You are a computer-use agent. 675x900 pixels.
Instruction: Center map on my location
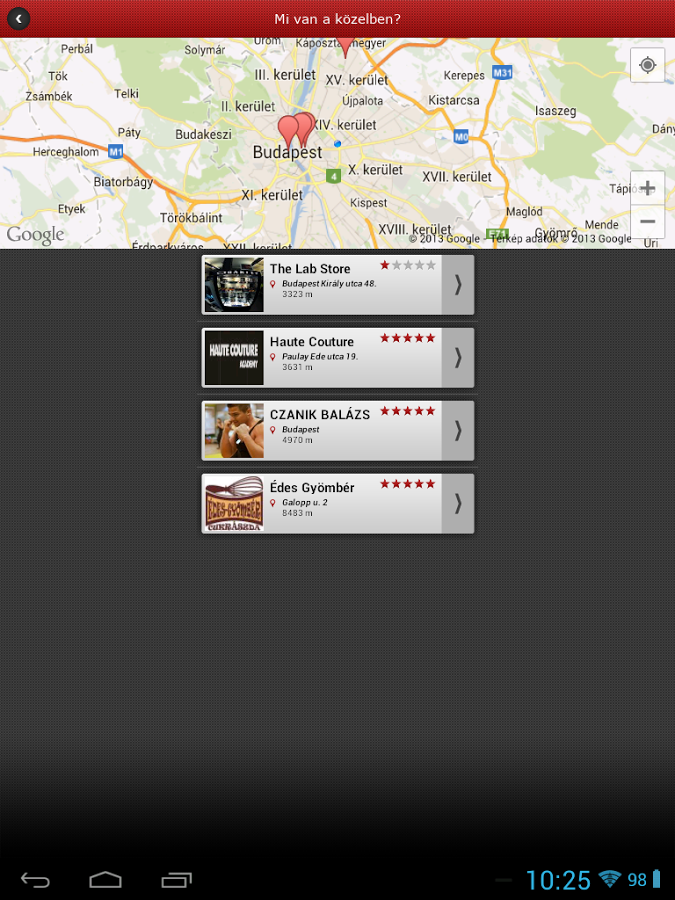pos(647,65)
